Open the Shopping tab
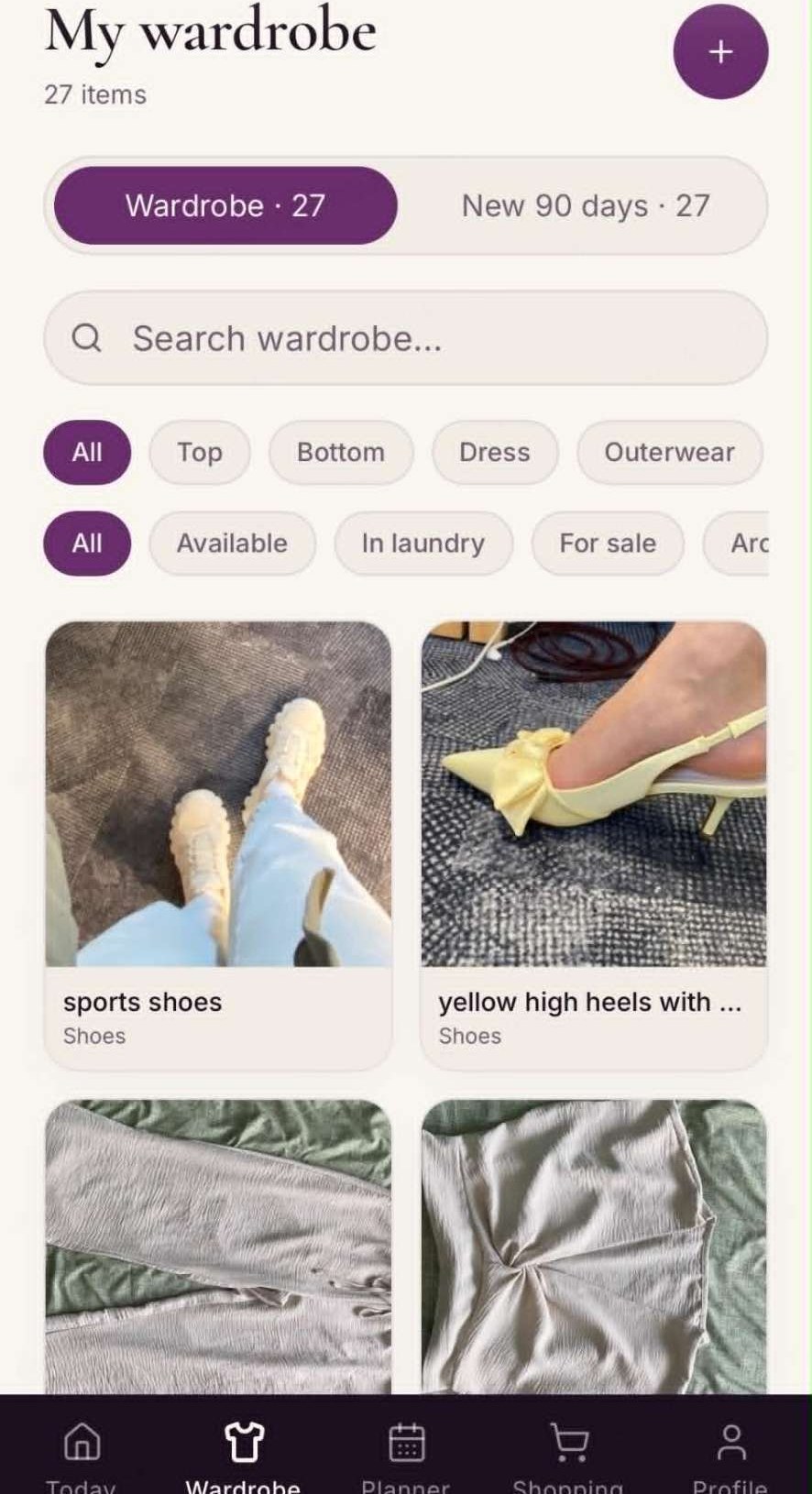This screenshot has height=1494, width=812. [568, 1456]
